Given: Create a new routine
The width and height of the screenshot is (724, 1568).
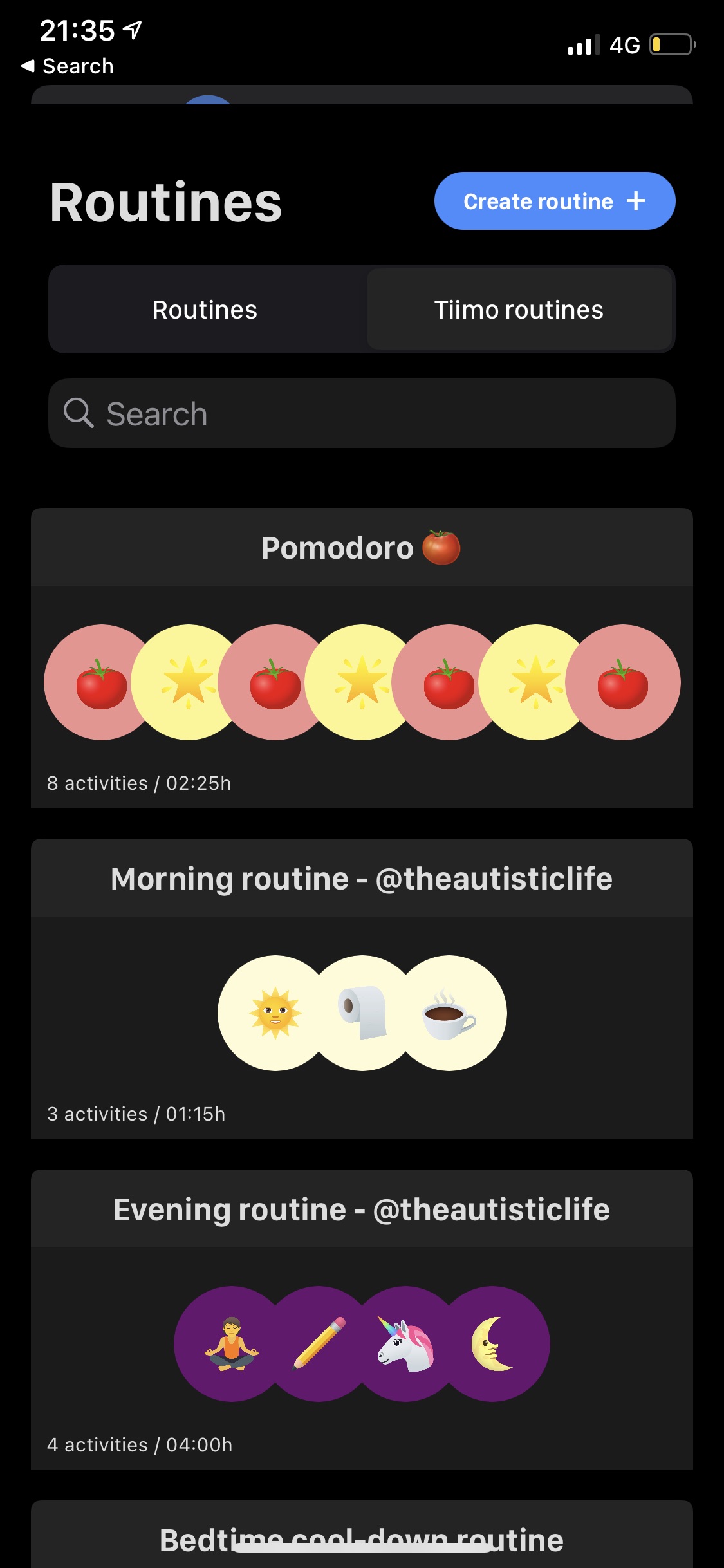Looking at the screenshot, I should coord(554,201).
